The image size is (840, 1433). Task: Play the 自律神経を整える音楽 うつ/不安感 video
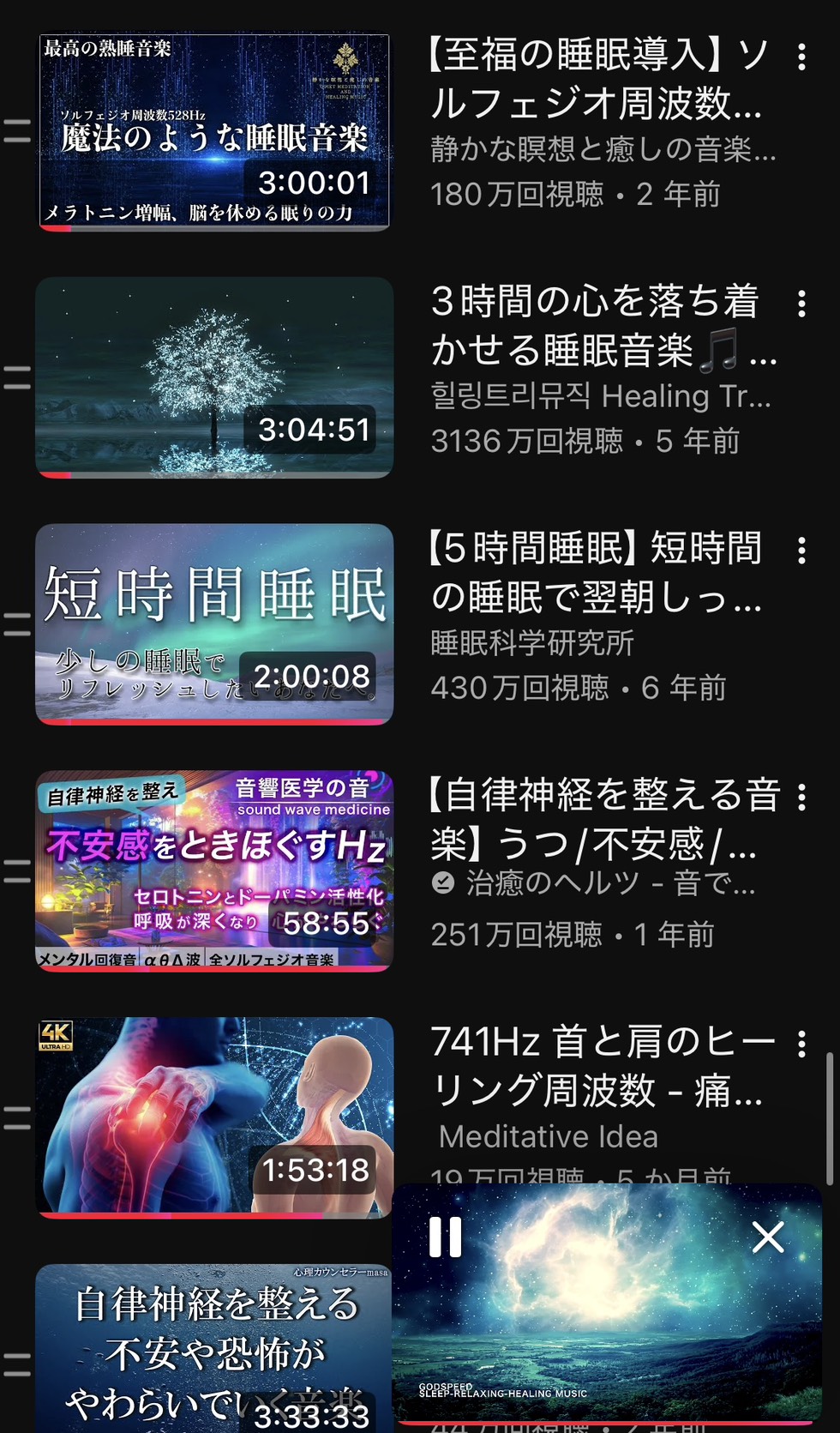click(214, 870)
